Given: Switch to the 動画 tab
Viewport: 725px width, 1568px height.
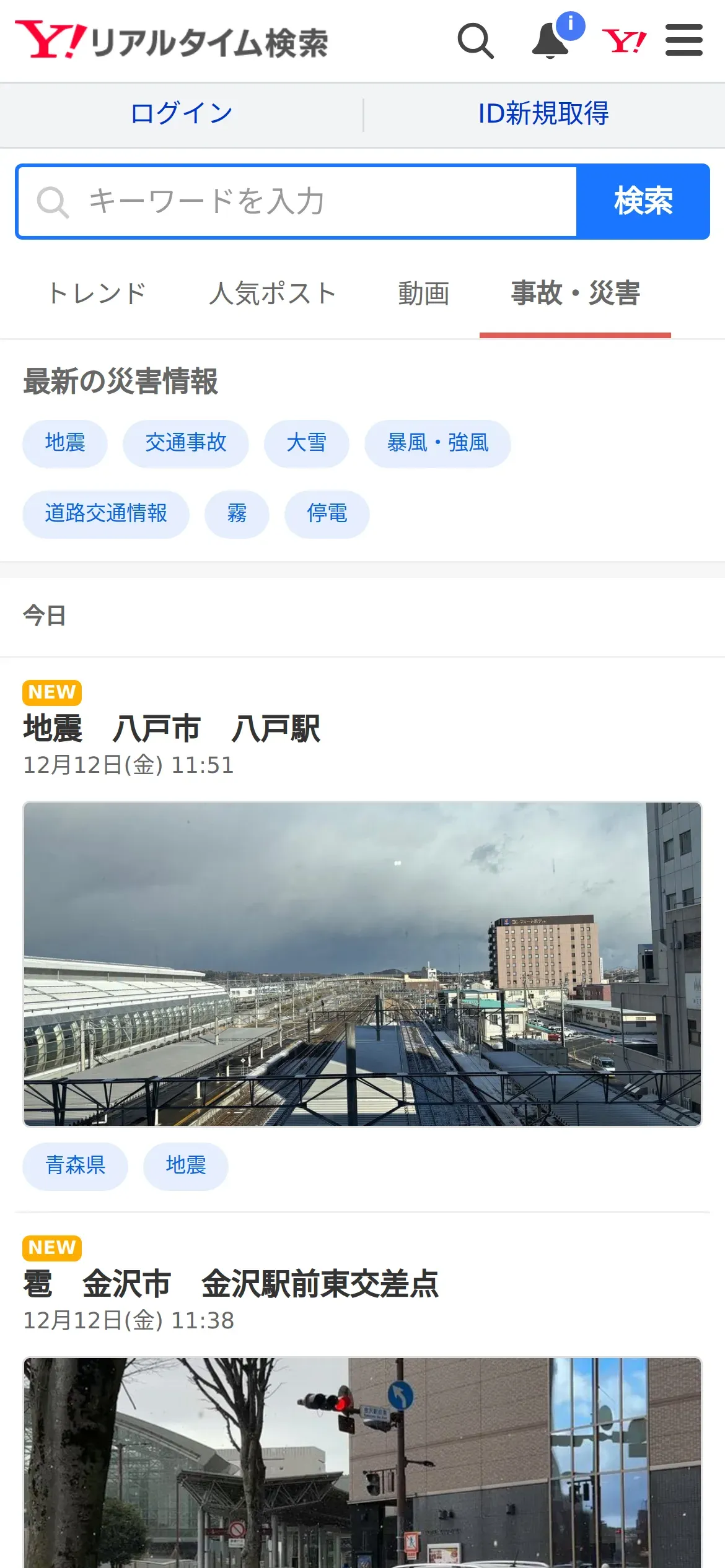Looking at the screenshot, I should point(423,294).
